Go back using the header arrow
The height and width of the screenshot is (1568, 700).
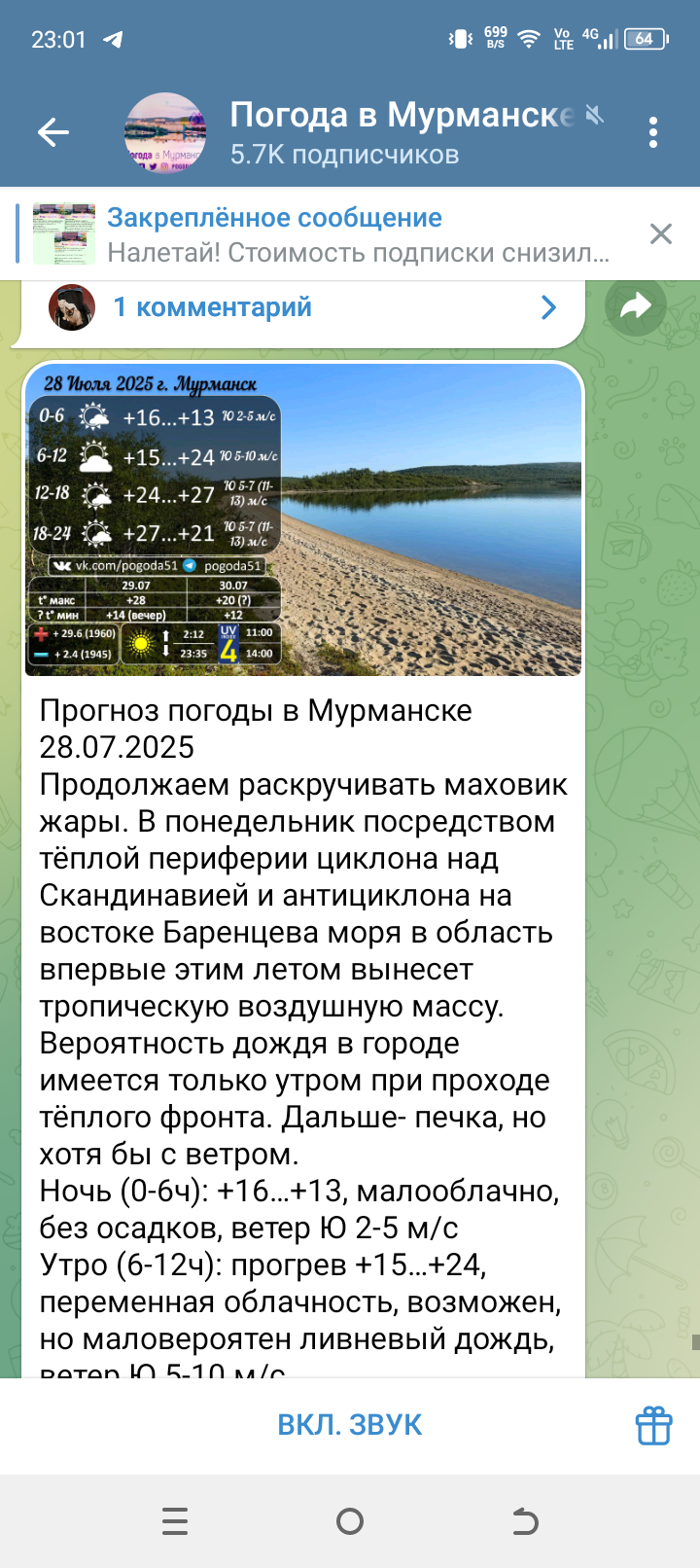coord(53,132)
